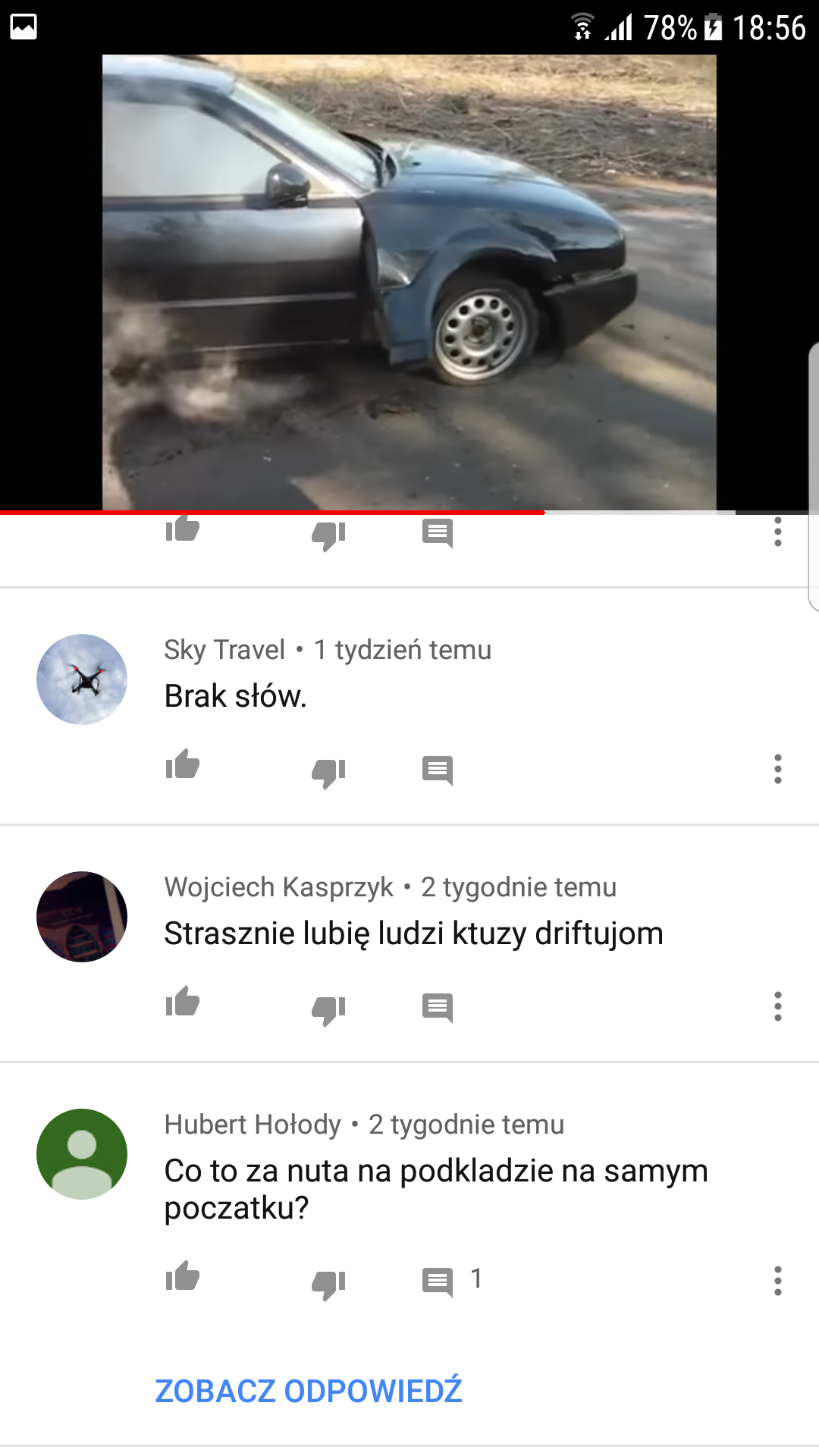Tap ZOBACZ ODPOWIEDŹ to view the reply
The width and height of the screenshot is (819, 1456).
(x=309, y=1391)
